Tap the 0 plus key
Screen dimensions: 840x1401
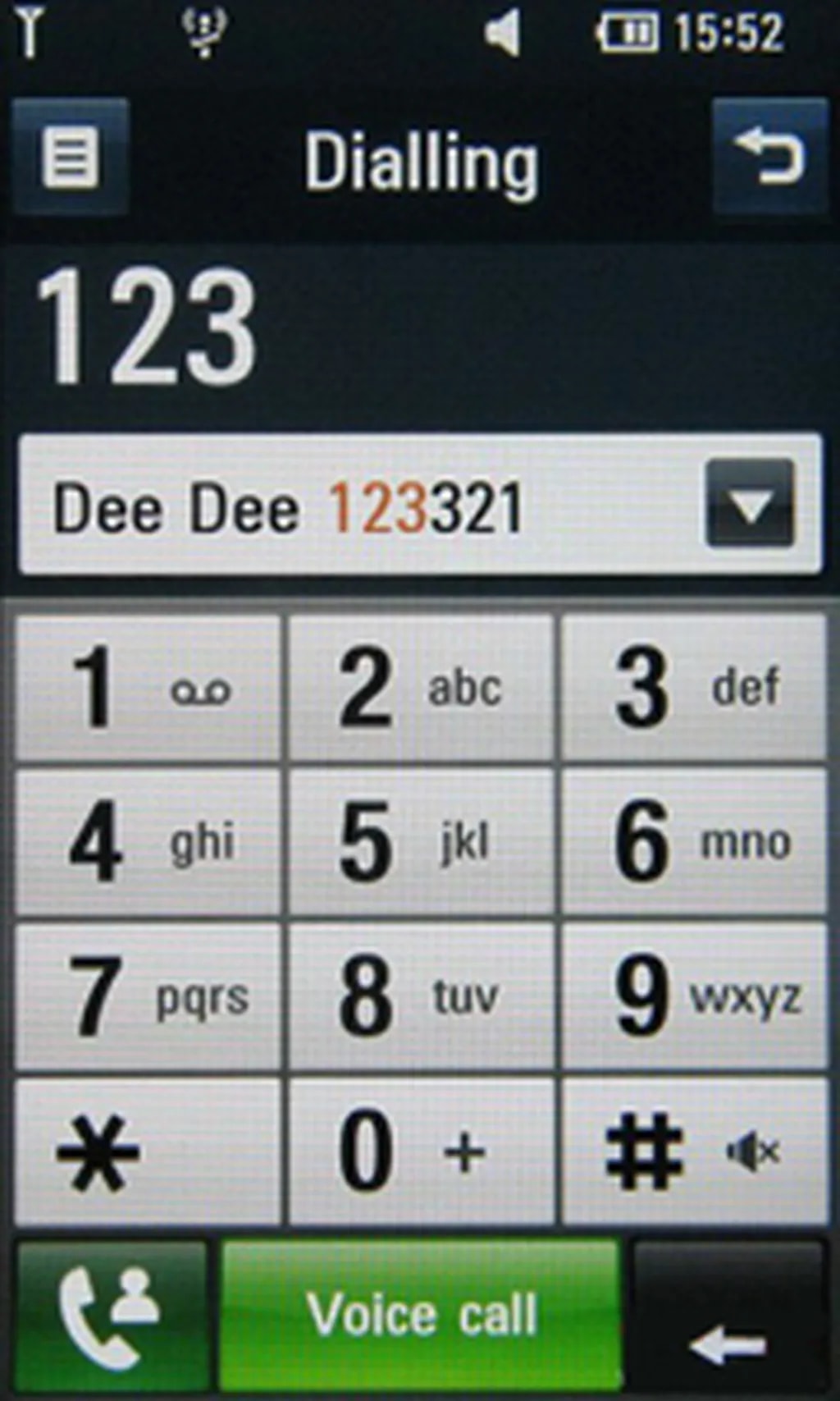(420, 1151)
